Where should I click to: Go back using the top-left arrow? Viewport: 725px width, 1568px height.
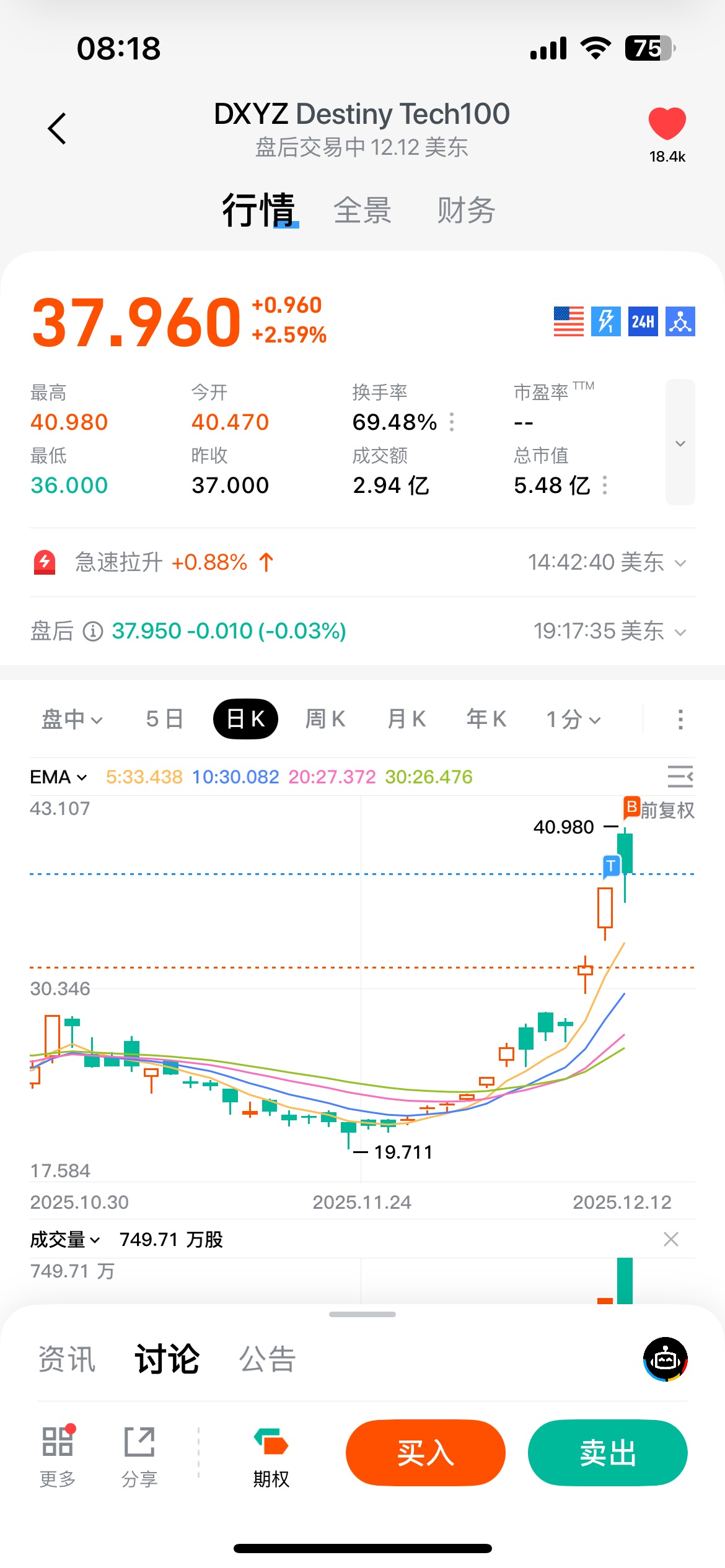[57, 129]
